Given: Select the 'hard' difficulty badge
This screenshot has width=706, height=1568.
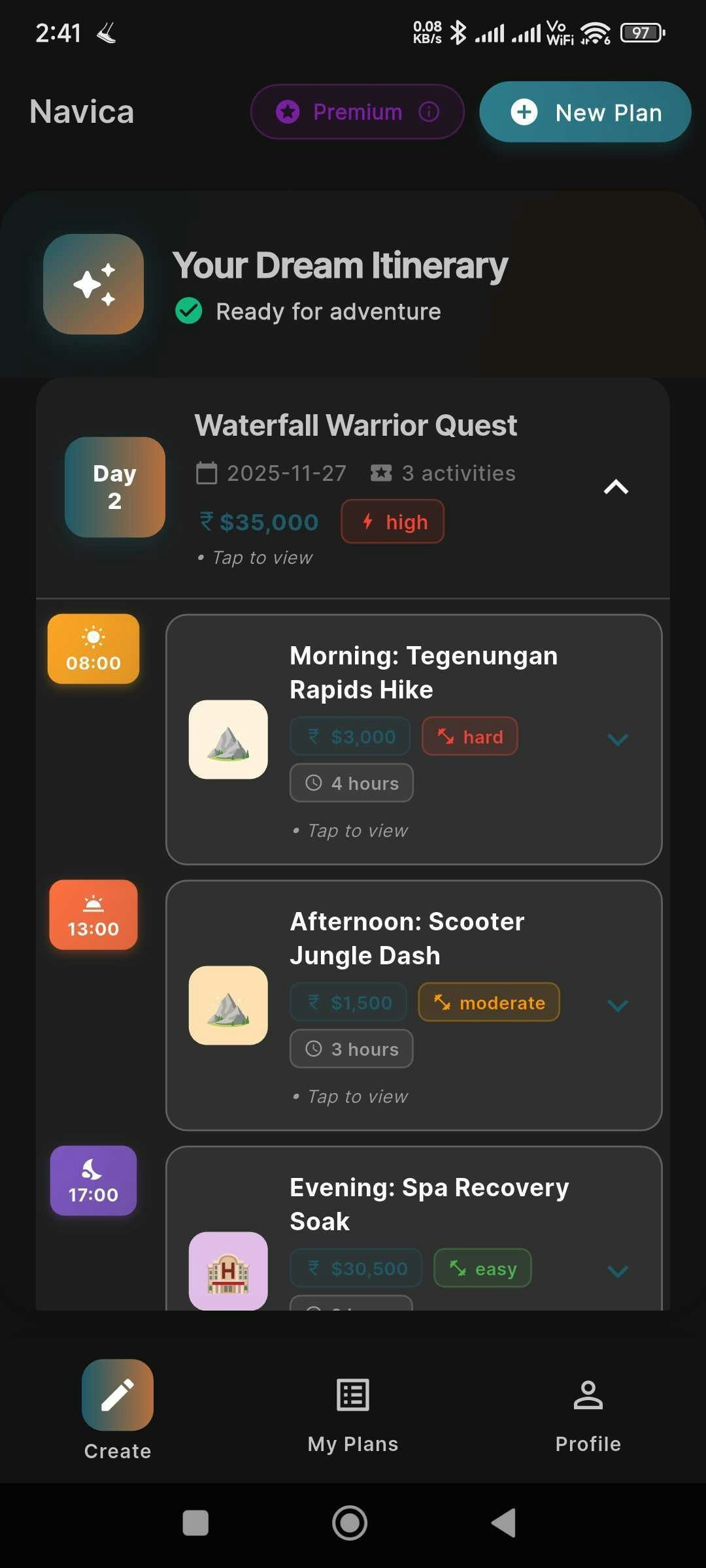Looking at the screenshot, I should (x=469, y=736).
